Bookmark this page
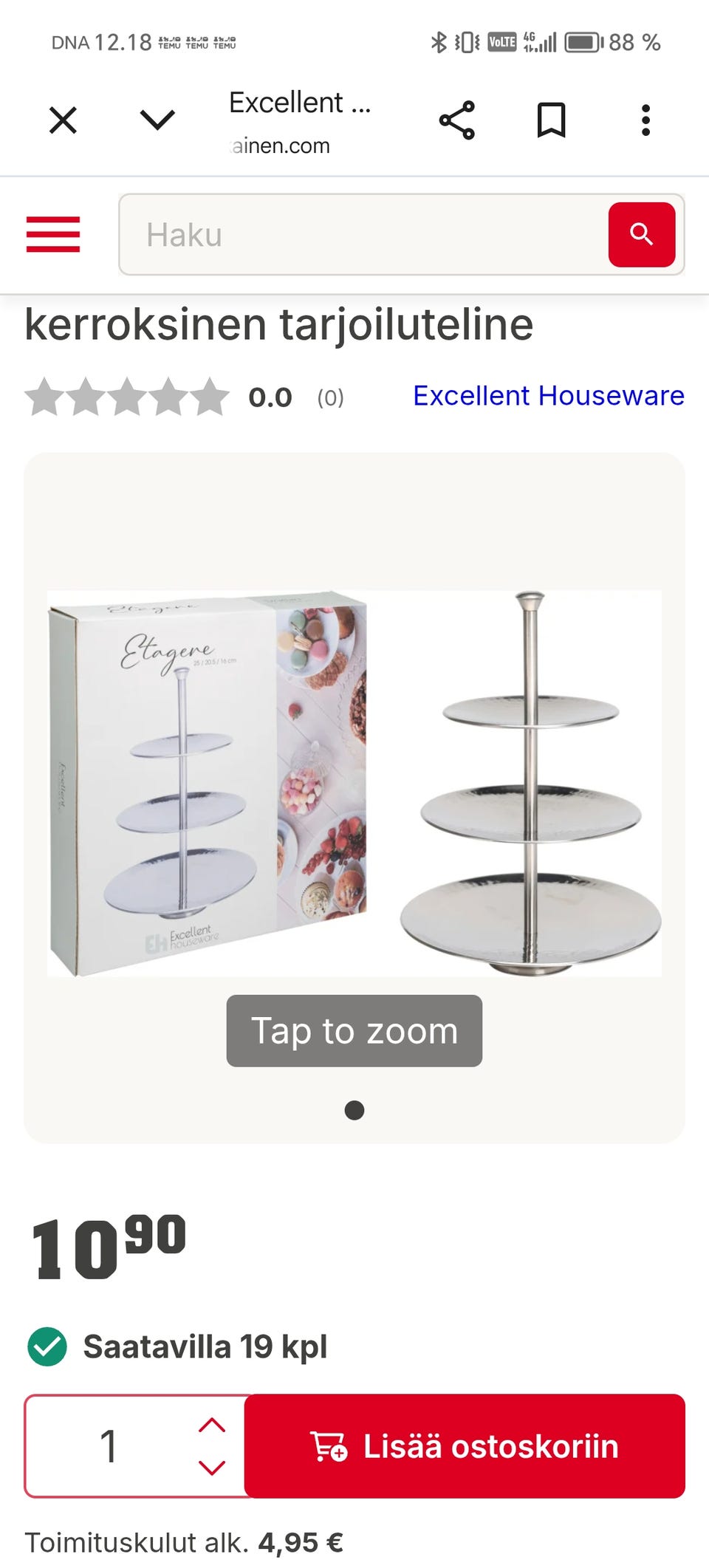 click(x=551, y=120)
